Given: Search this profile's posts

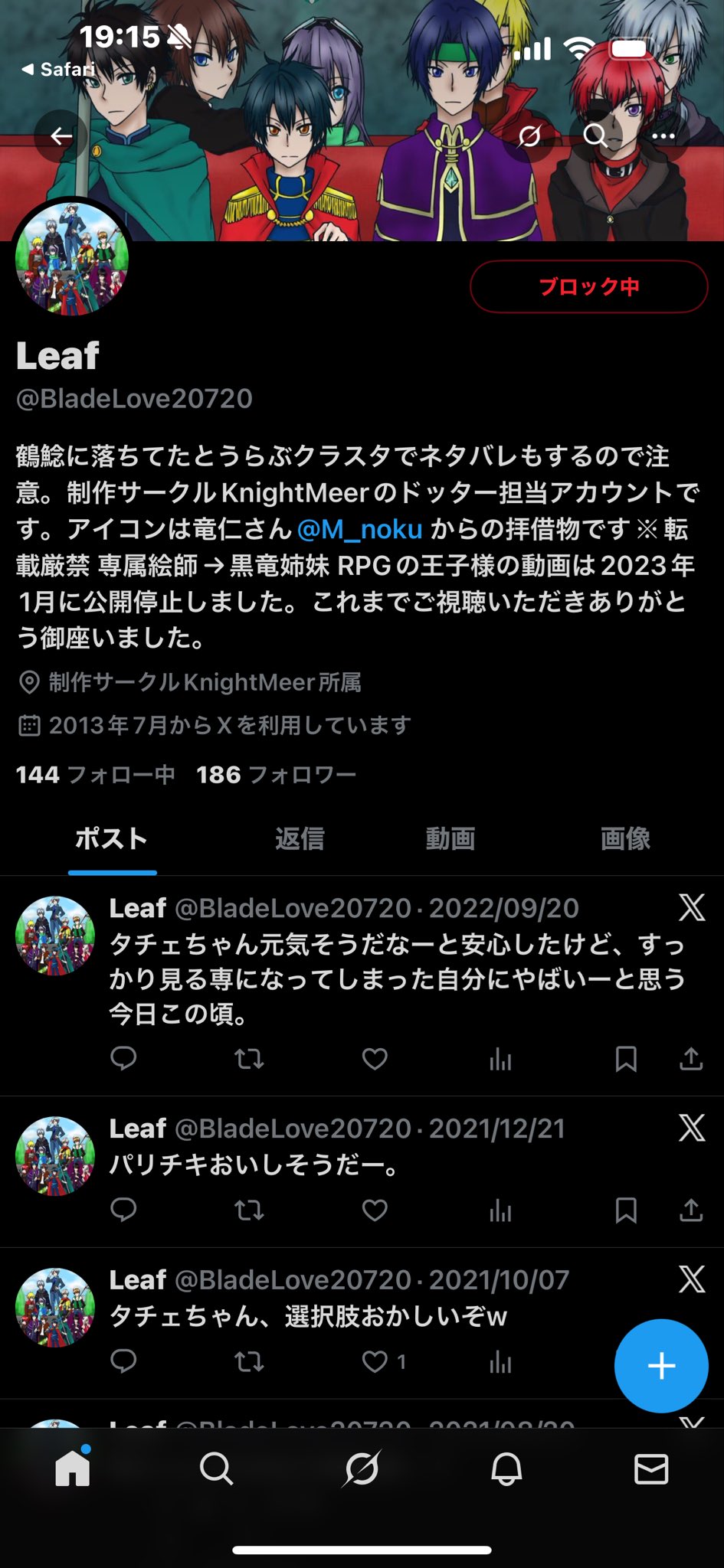Looking at the screenshot, I should pos(595,136).
